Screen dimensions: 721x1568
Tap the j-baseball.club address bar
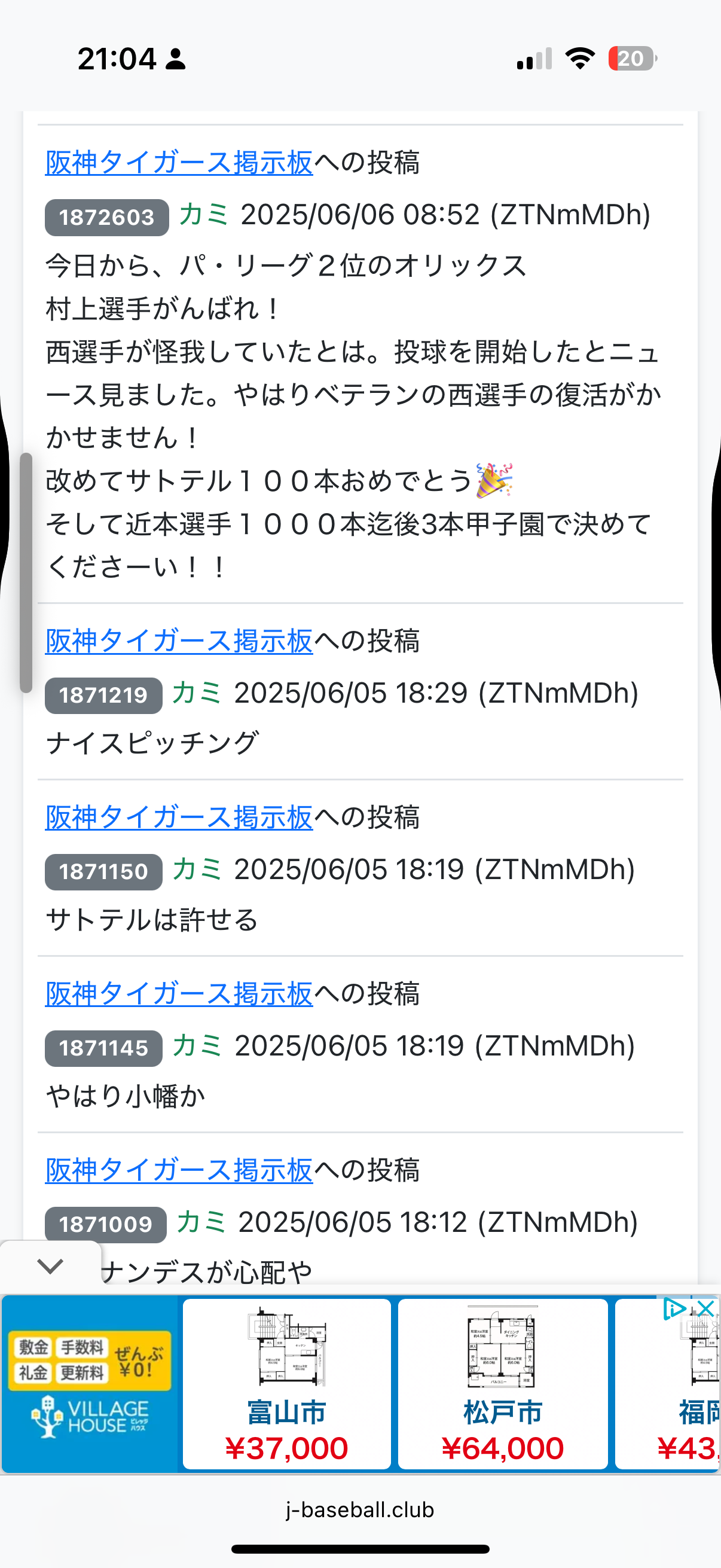[x=360, y=1509]
